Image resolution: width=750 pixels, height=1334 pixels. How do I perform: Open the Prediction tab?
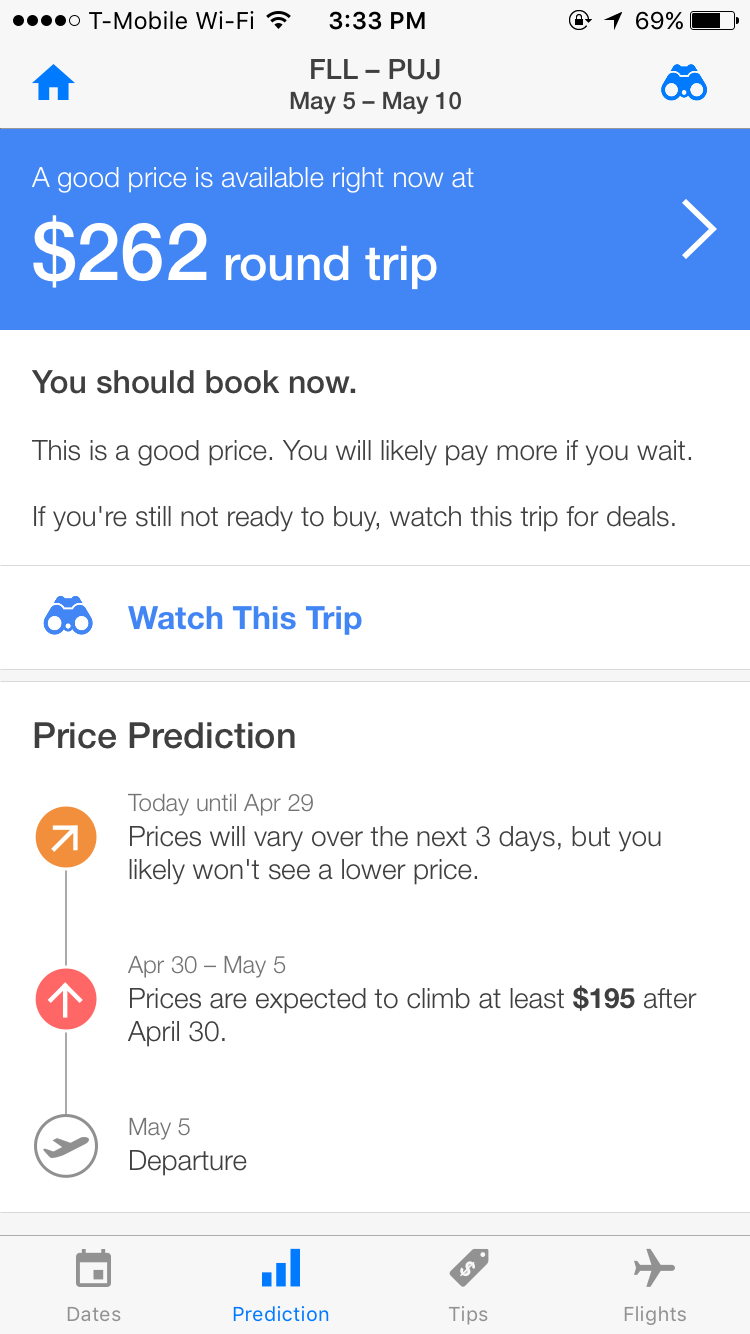[x=280, y=1286]
